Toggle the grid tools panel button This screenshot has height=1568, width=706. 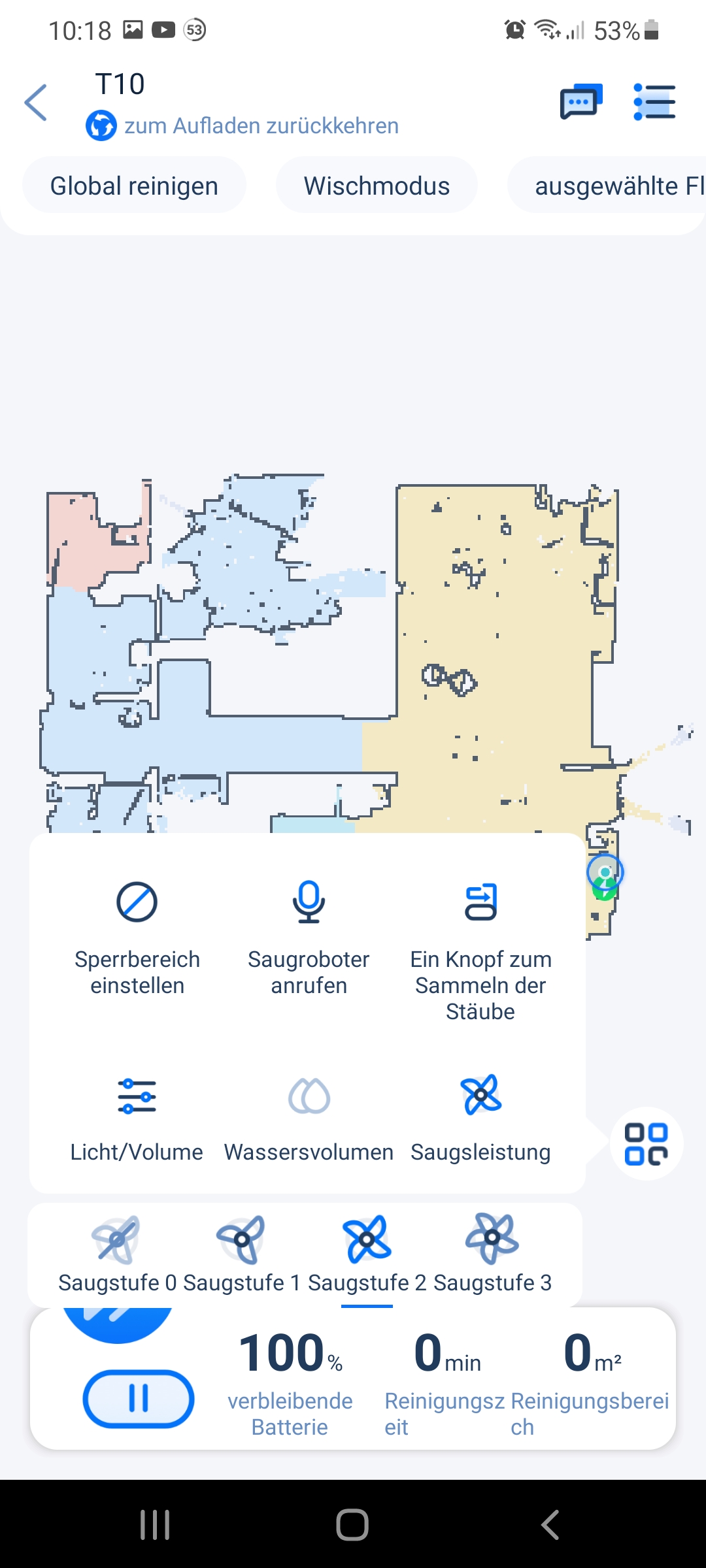647,1144
